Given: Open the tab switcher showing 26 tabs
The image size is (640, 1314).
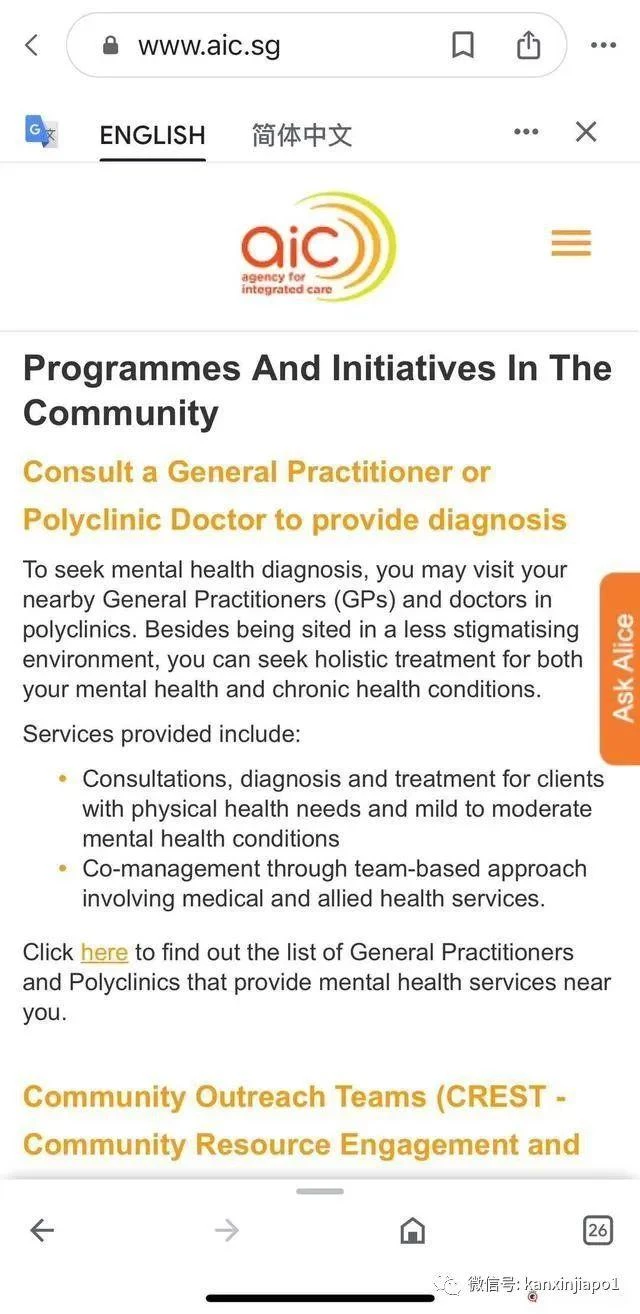Looking at the screenshot, I should coord(598,1230).
